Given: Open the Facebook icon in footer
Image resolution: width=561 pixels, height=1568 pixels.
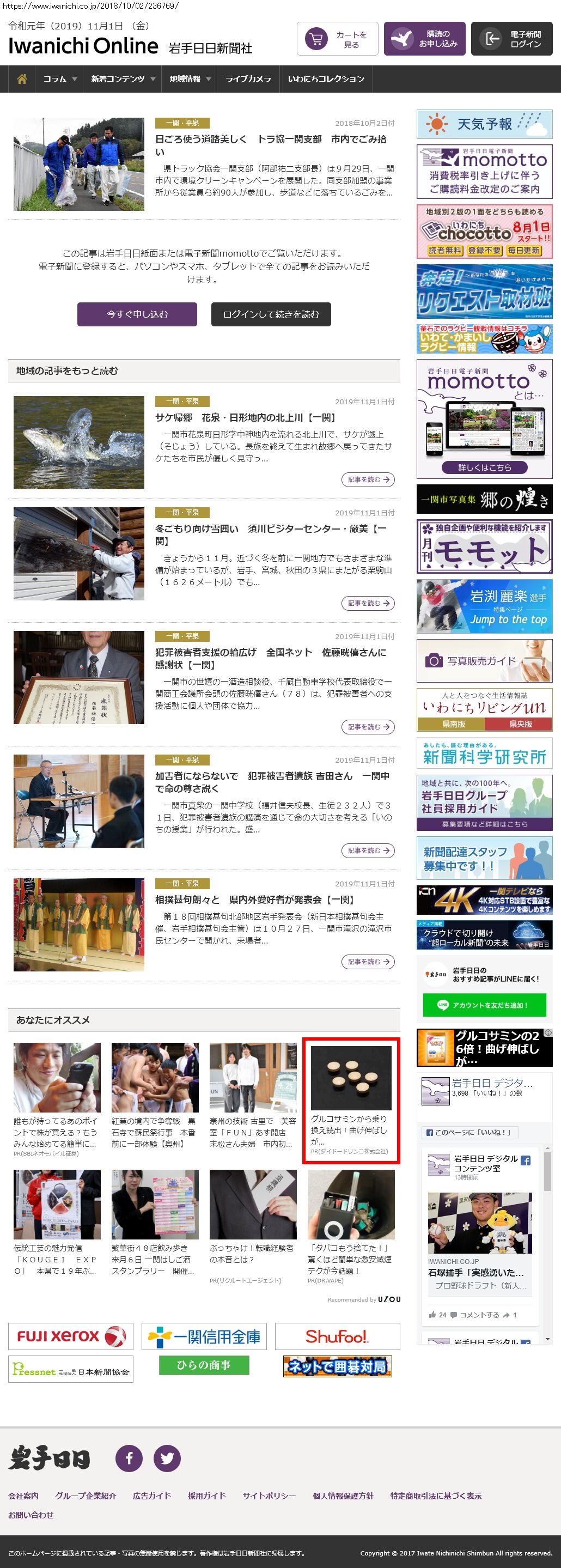Looking at the screenshot, I should tap(129, 1458).
